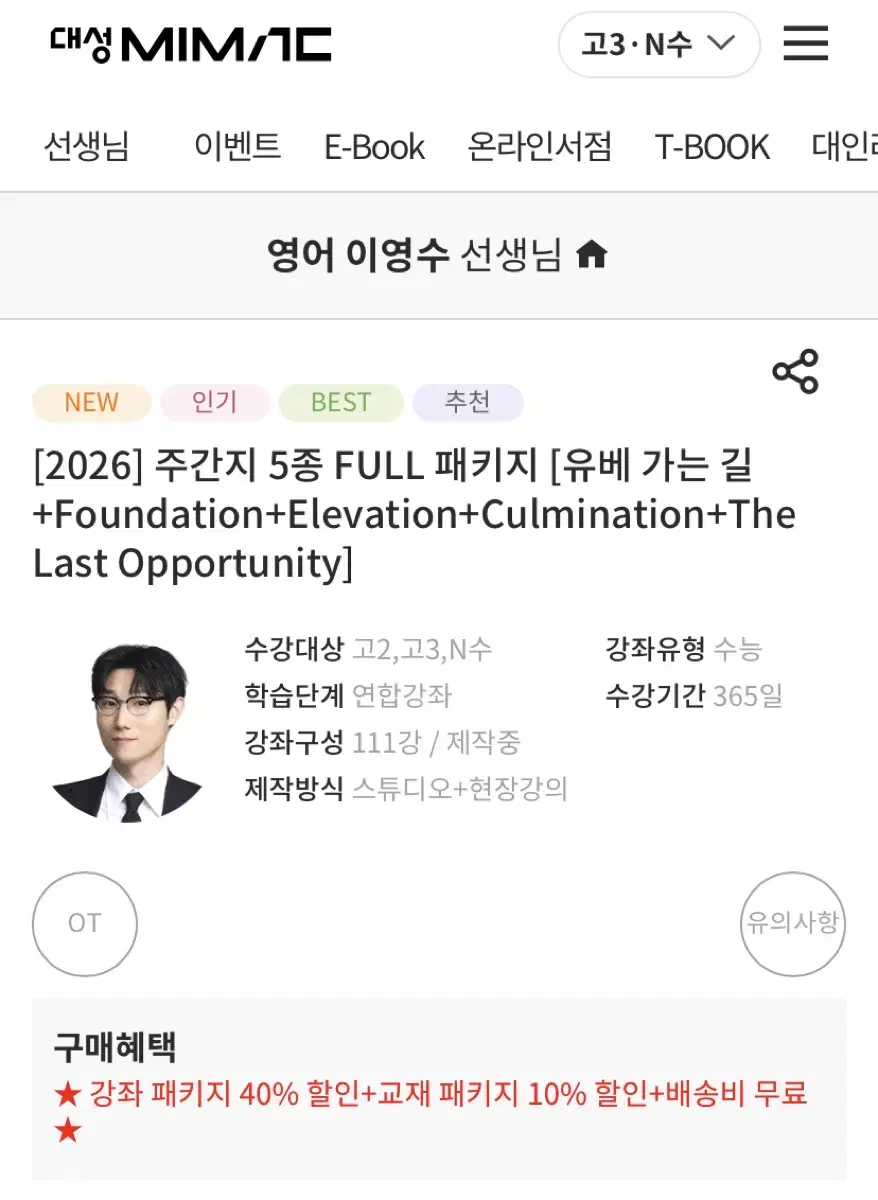Share this course package
The image size is (878, 1200).
pos(795,372)
